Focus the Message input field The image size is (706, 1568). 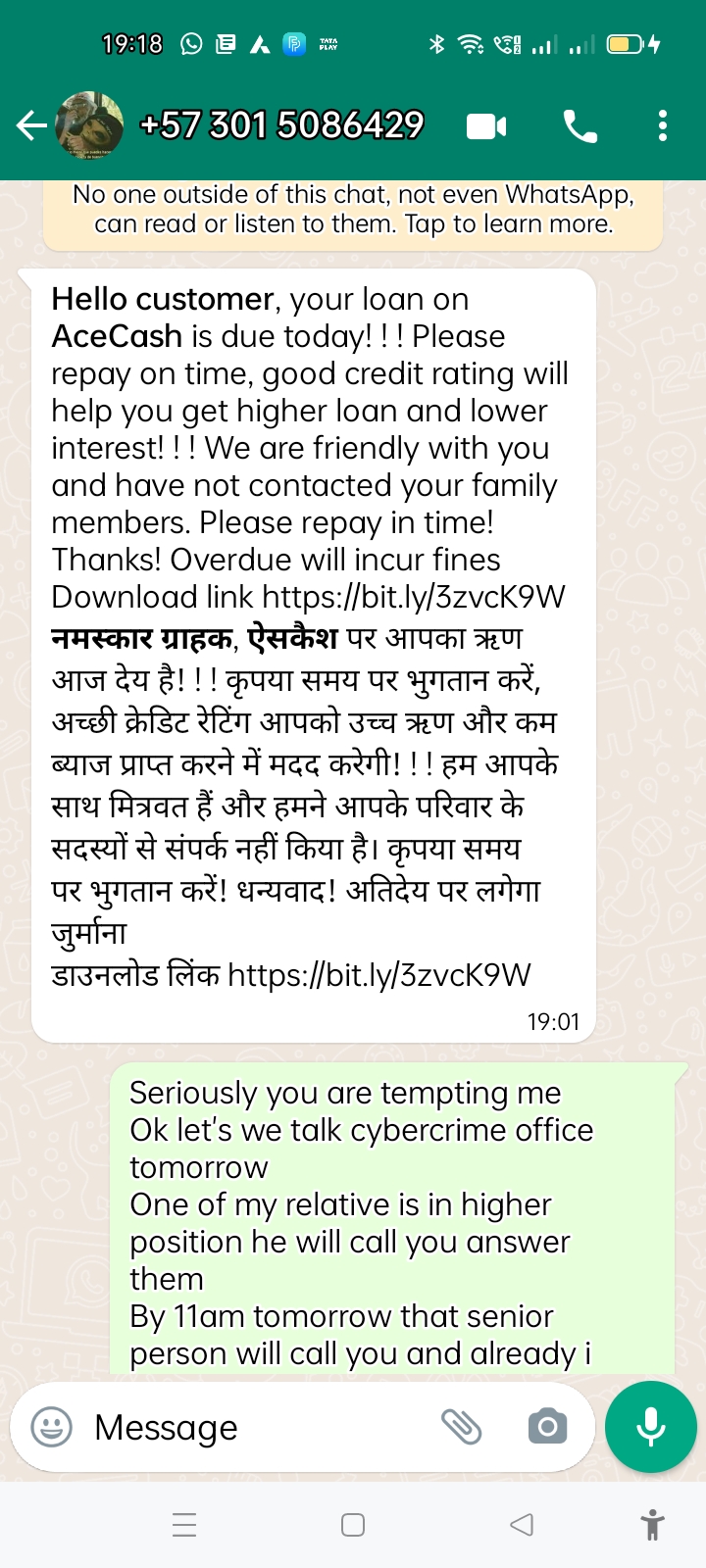pyautogui.click(x=255, y=1427)
